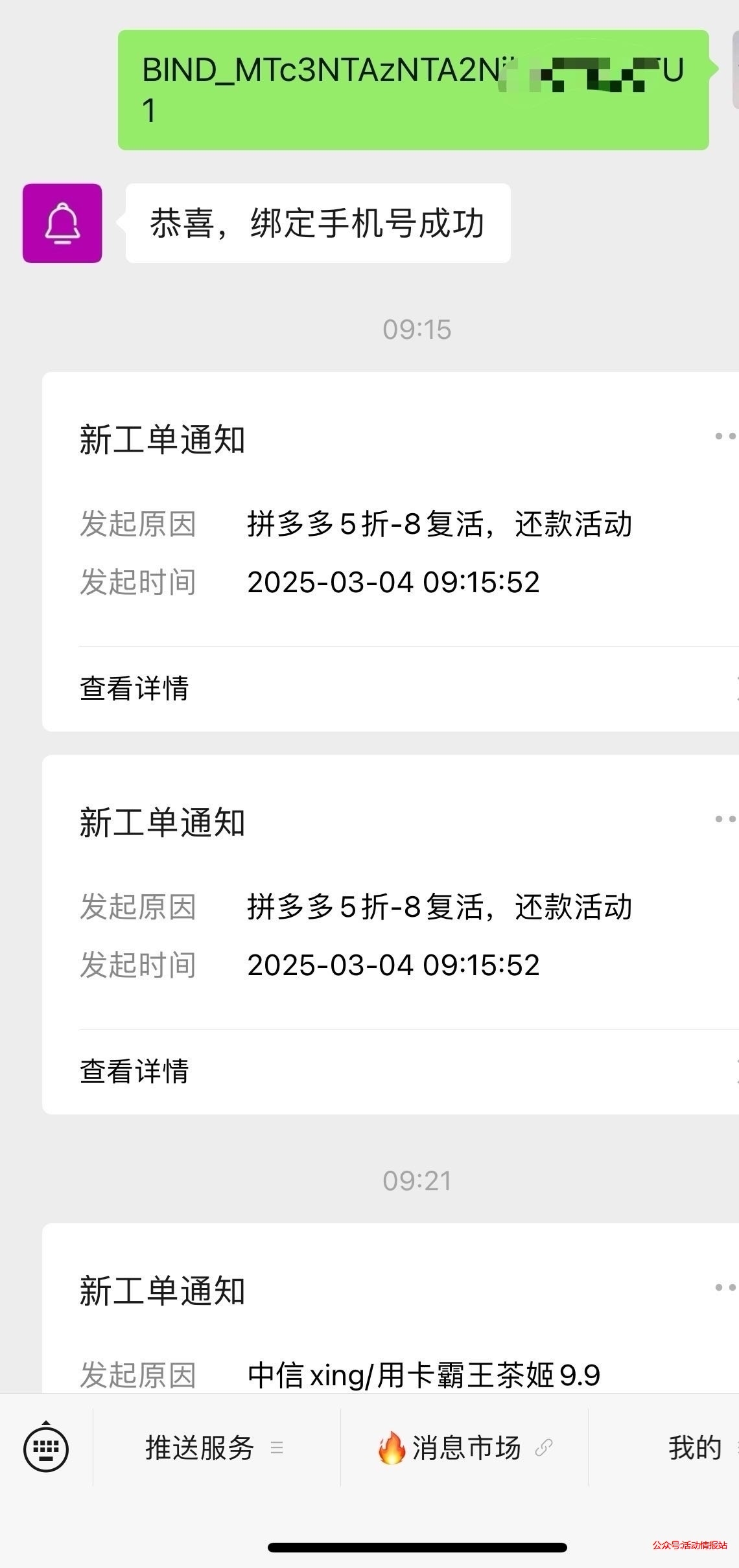
Task: Open the purple bell account avatar
Action: pyautogui.click(x=62, y=224)
